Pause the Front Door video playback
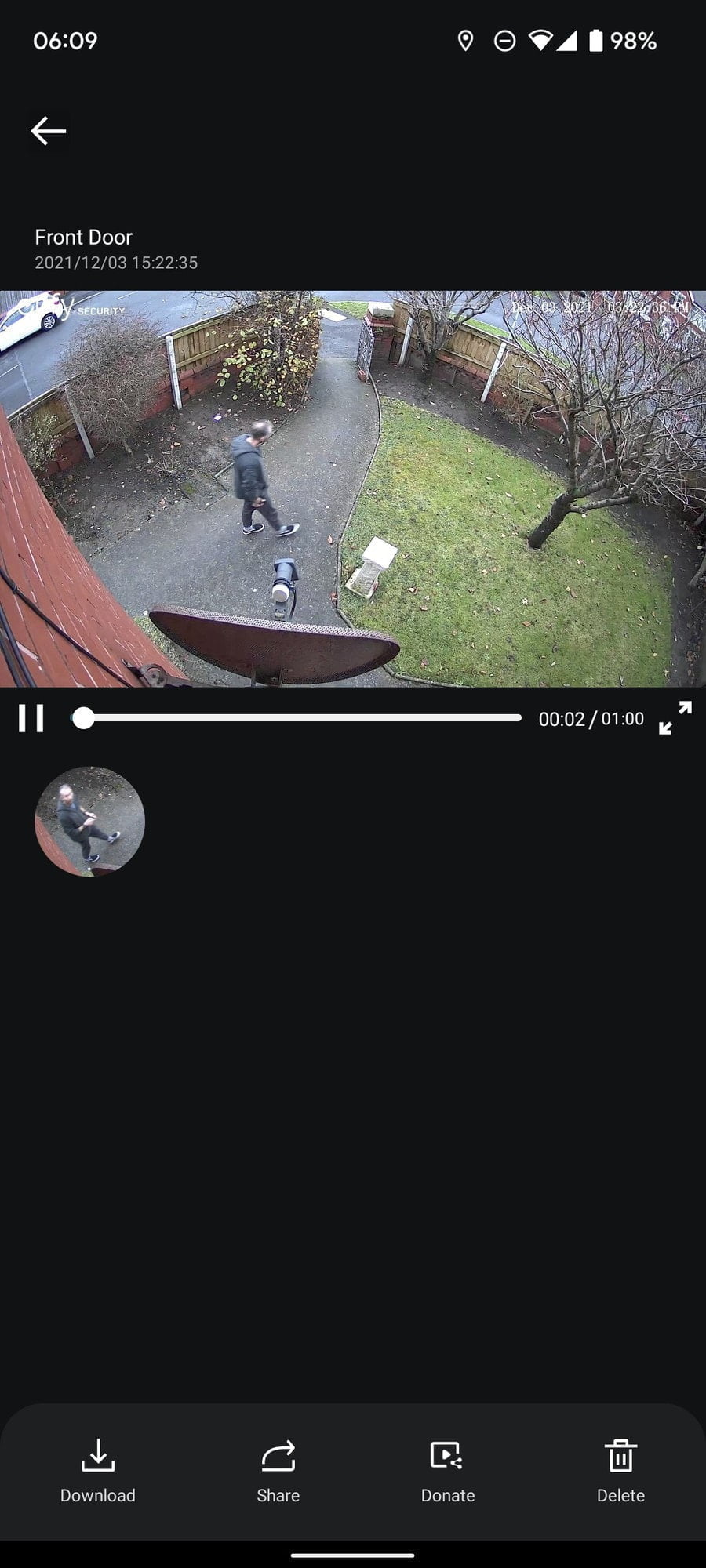Image resolution: width=706 pixels, height=1568 pixels. point(31,718)
